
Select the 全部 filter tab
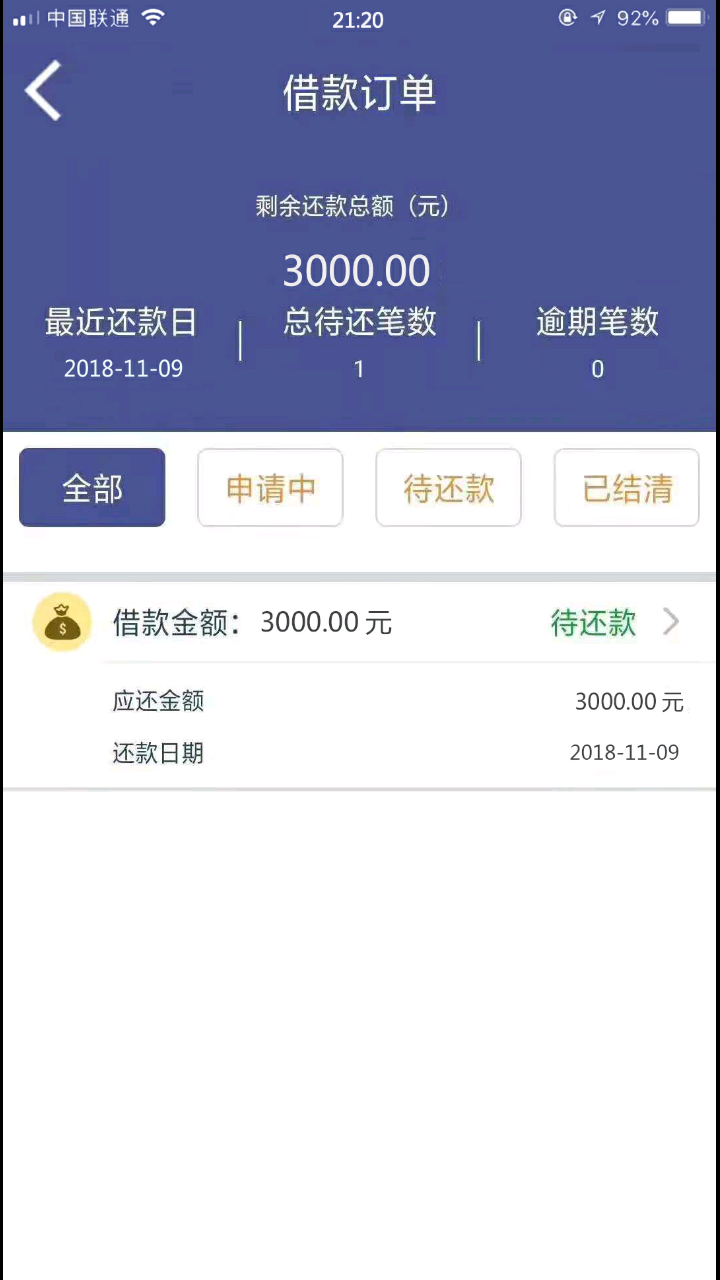(92, 487)
